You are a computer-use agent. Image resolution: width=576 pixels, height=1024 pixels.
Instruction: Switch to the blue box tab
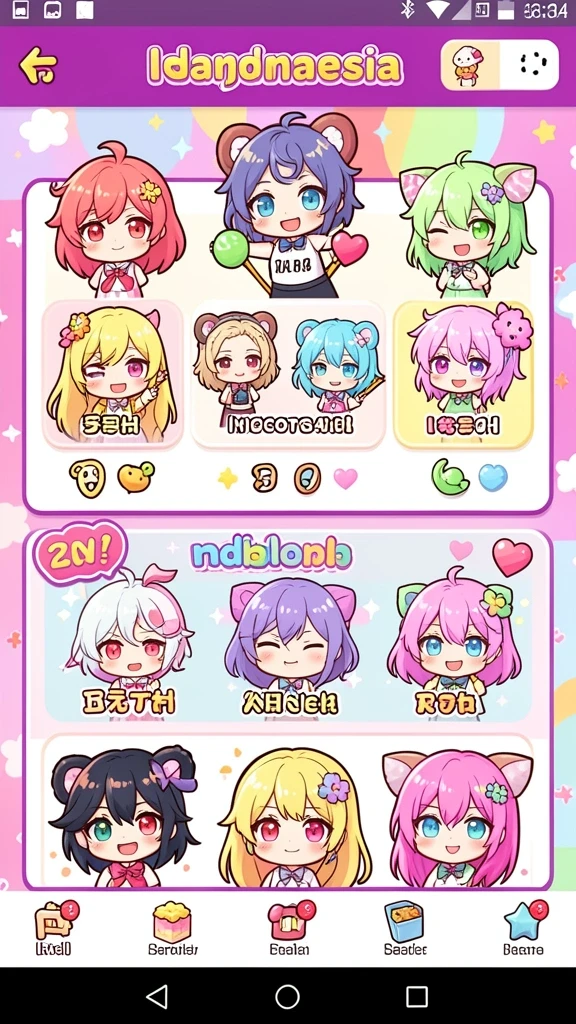coord(405,928)
